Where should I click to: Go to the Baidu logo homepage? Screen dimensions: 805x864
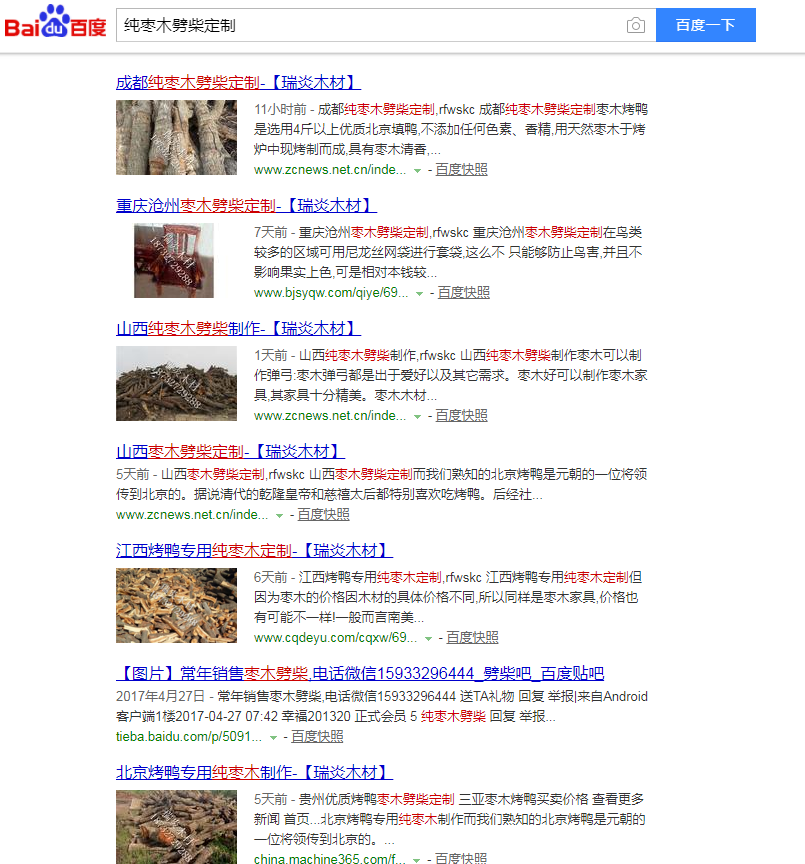56,23
